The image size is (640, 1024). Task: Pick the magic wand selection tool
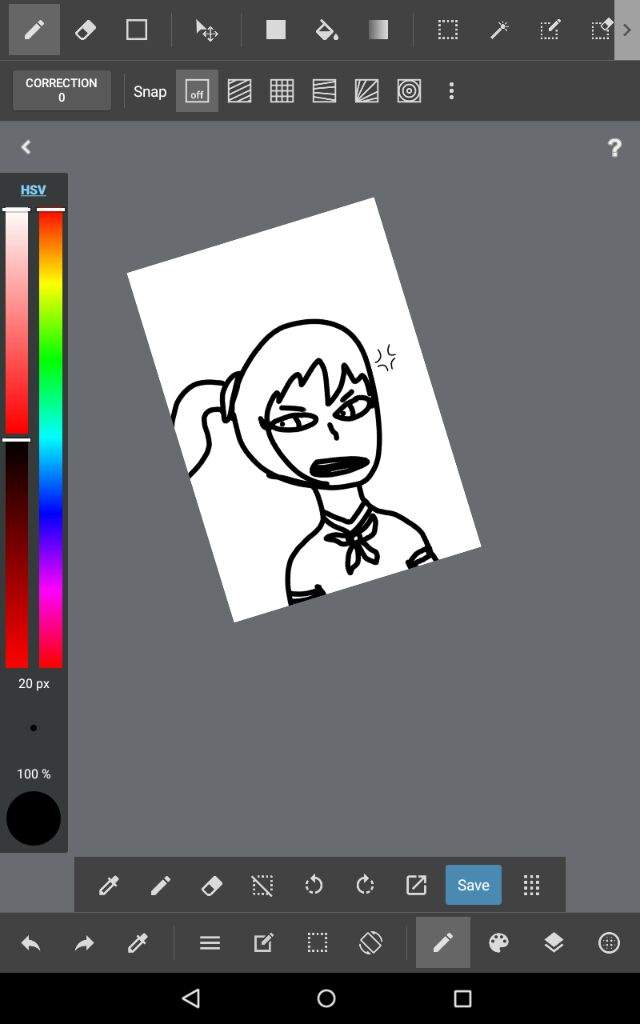pos(499,30)
